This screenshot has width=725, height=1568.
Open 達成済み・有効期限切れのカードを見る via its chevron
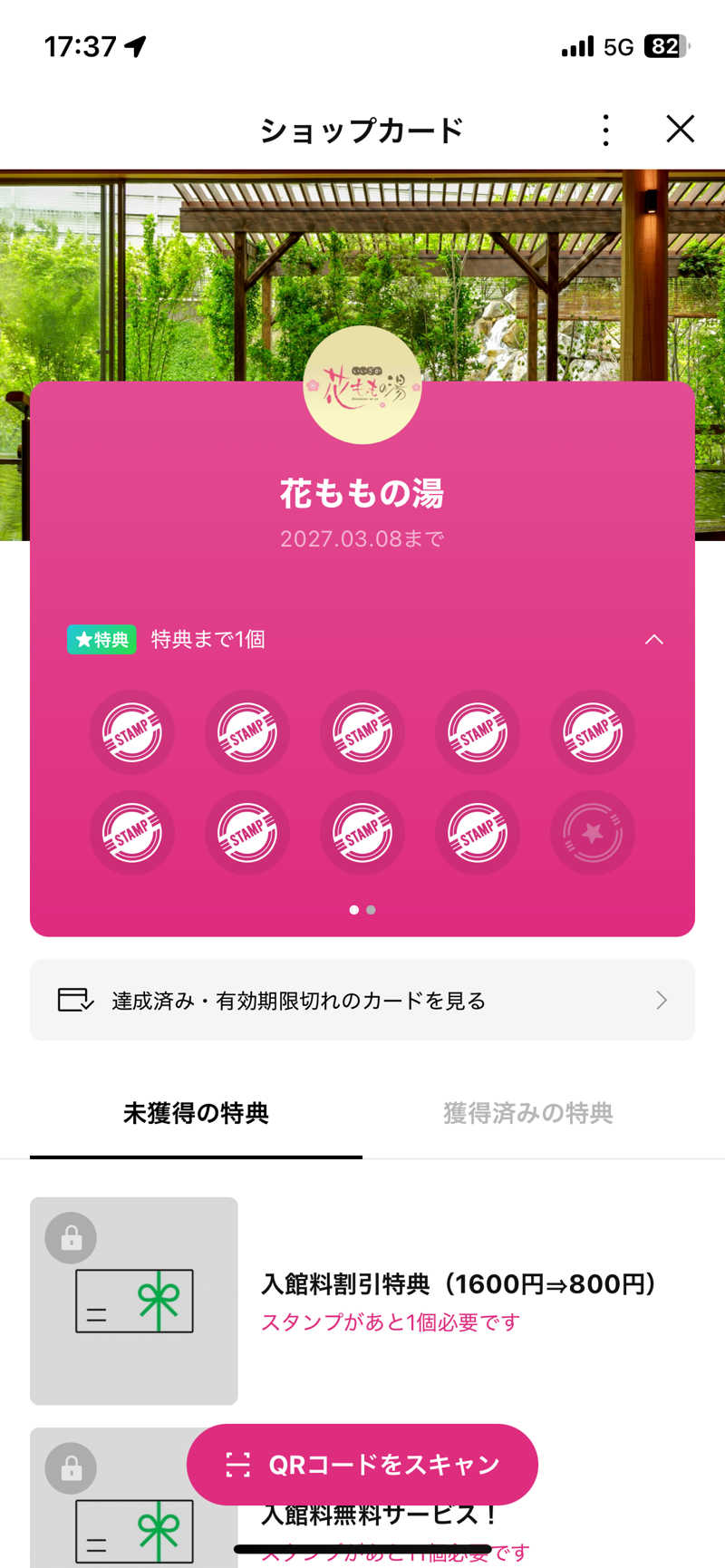(662, 1001)
